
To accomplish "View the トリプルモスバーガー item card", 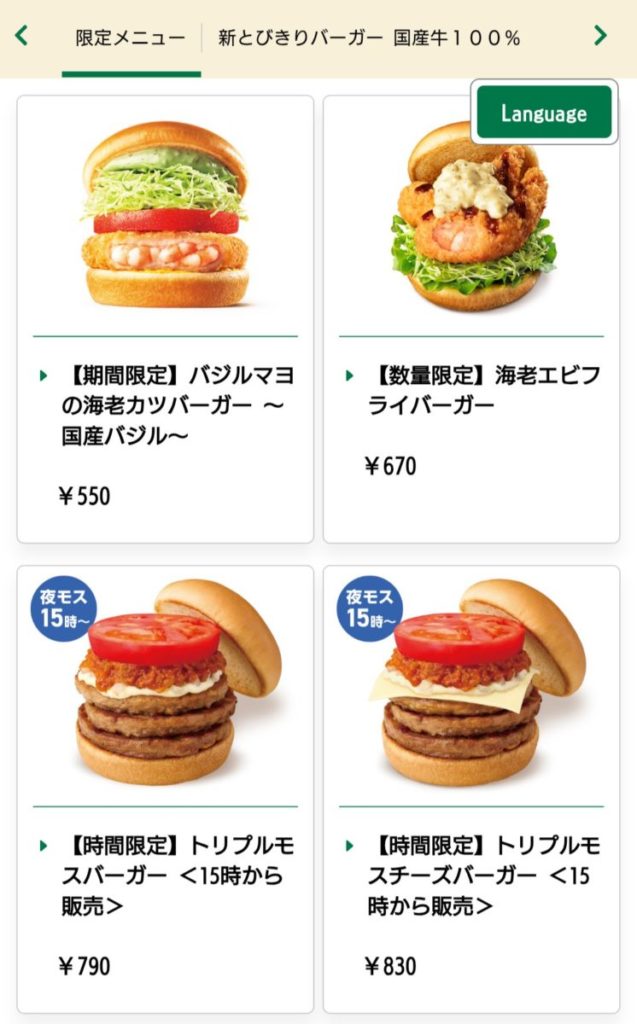I will click(x=165, y=790).
